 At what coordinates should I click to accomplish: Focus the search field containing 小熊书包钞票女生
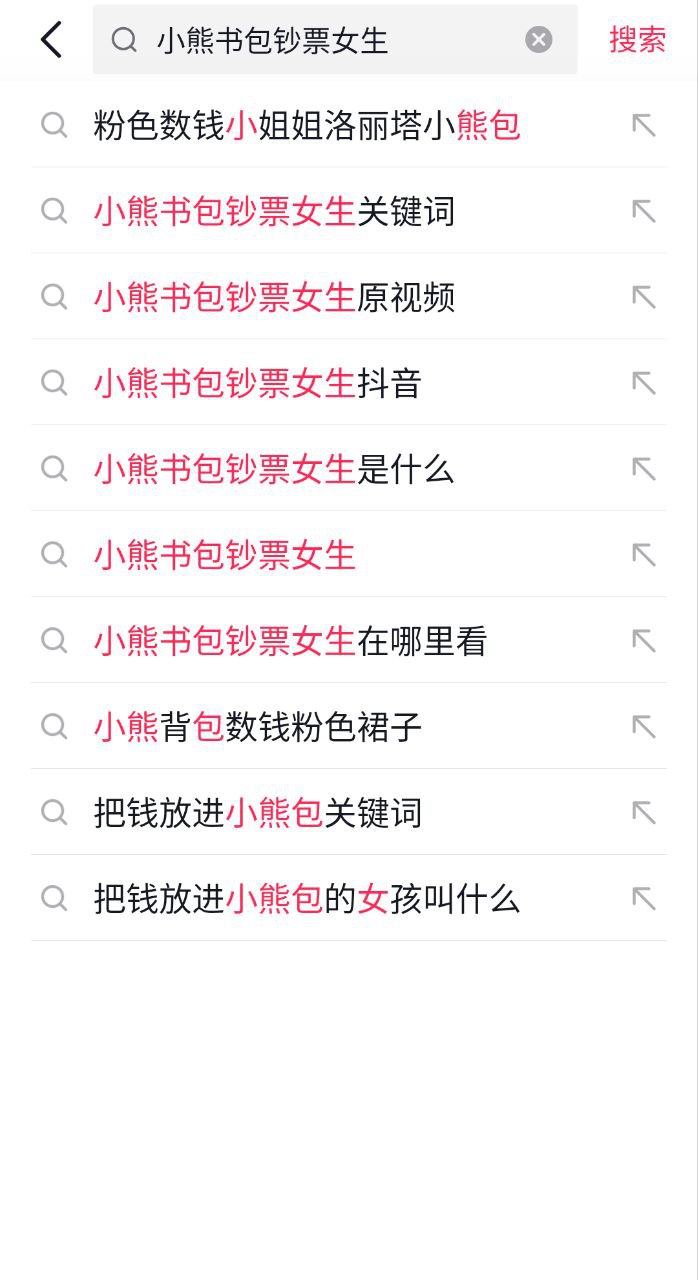pos(335,40)
